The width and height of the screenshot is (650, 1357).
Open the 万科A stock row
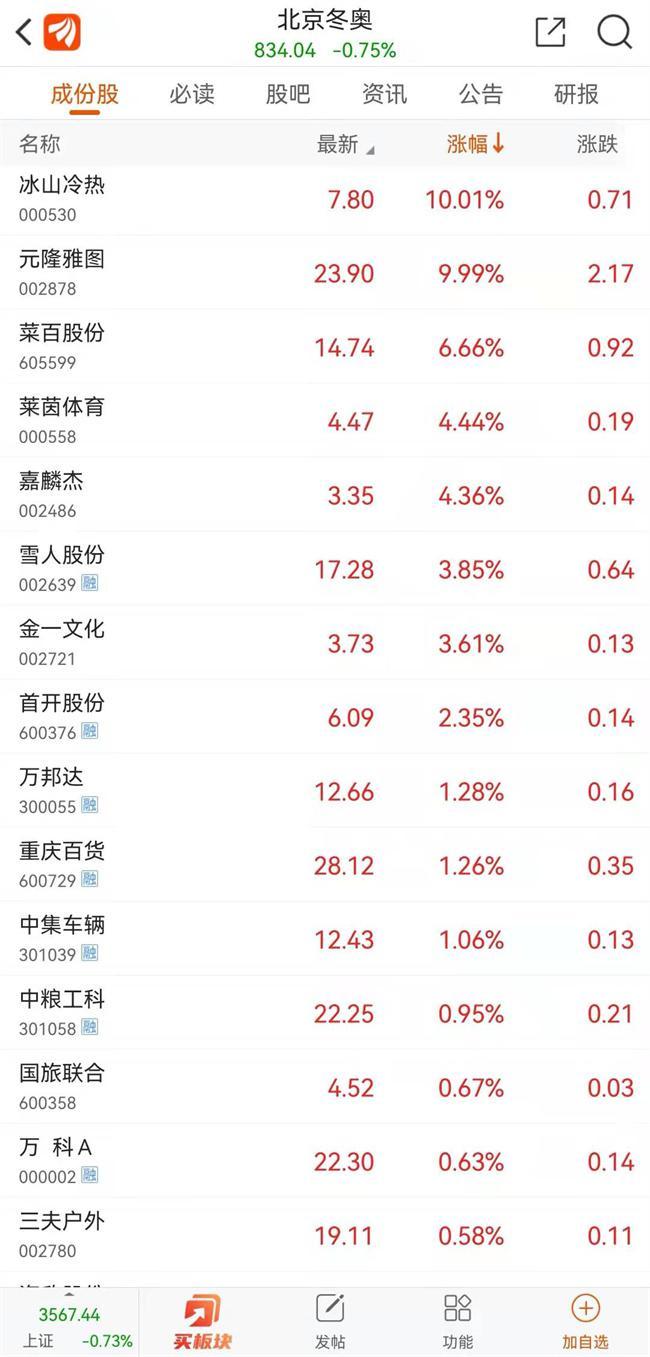click(x=325, y=1161)
